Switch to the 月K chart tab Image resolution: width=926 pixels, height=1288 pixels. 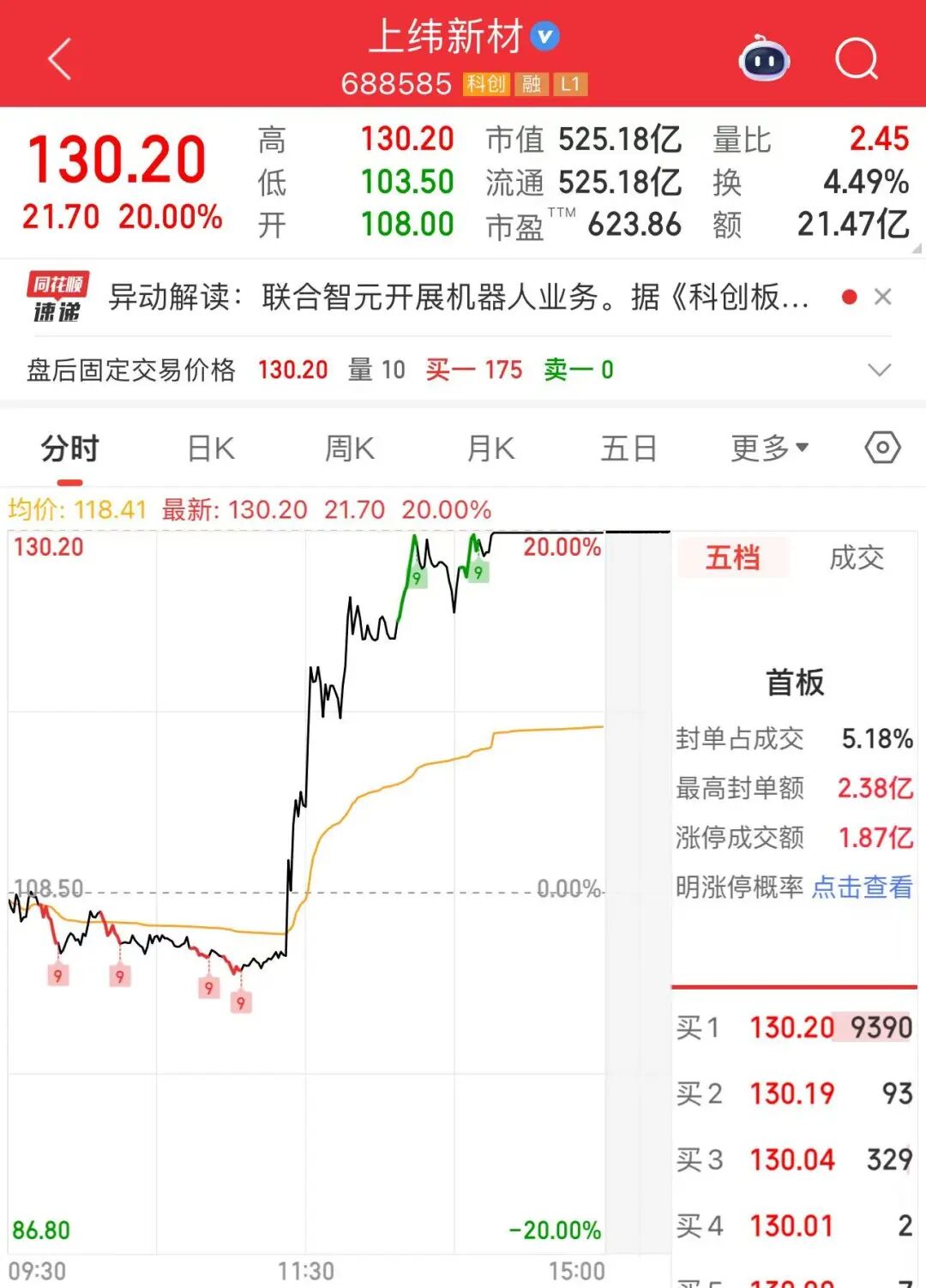click(x=490, y=448)
